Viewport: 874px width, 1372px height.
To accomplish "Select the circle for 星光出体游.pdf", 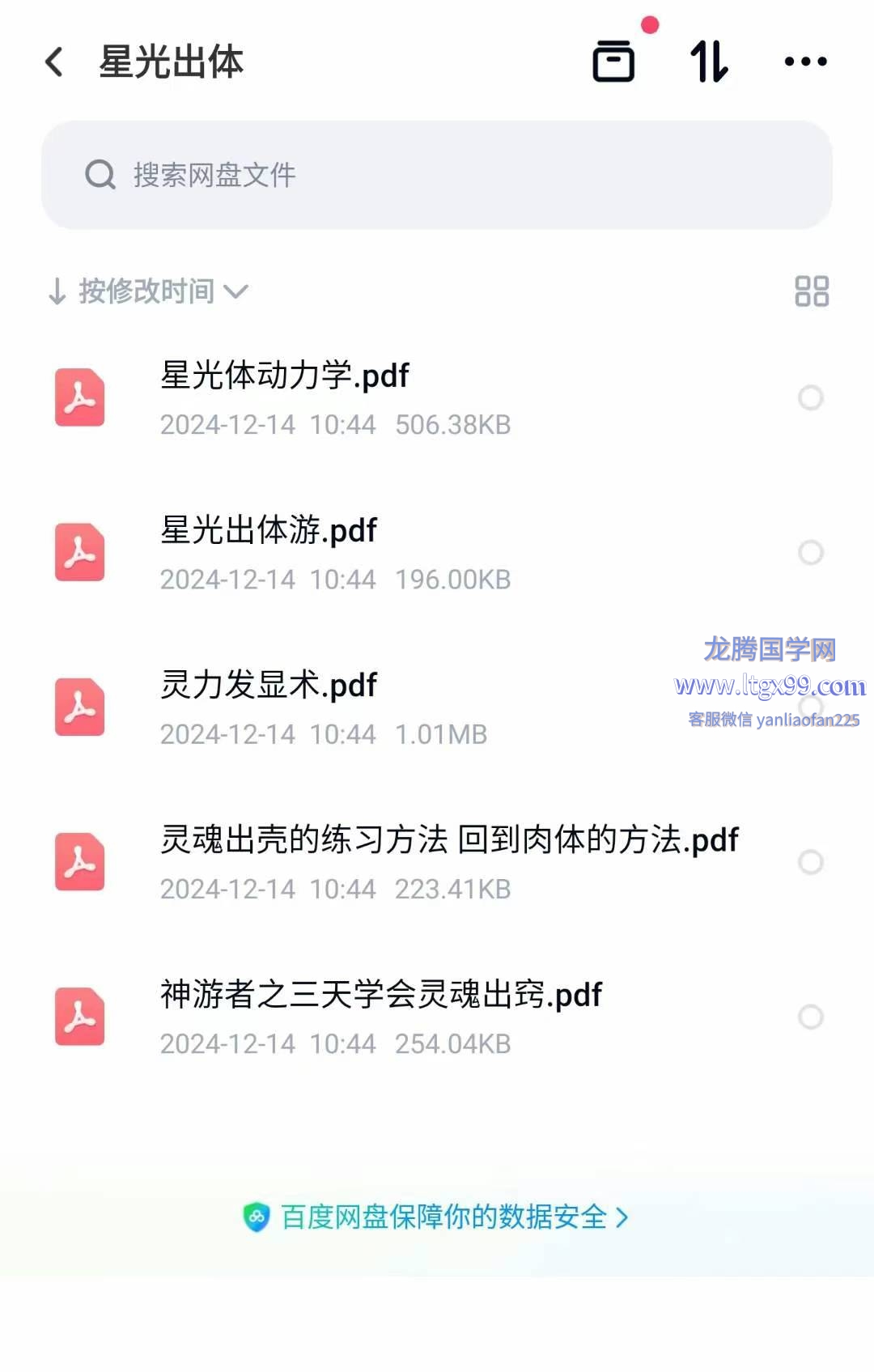I will coord(810,553).
